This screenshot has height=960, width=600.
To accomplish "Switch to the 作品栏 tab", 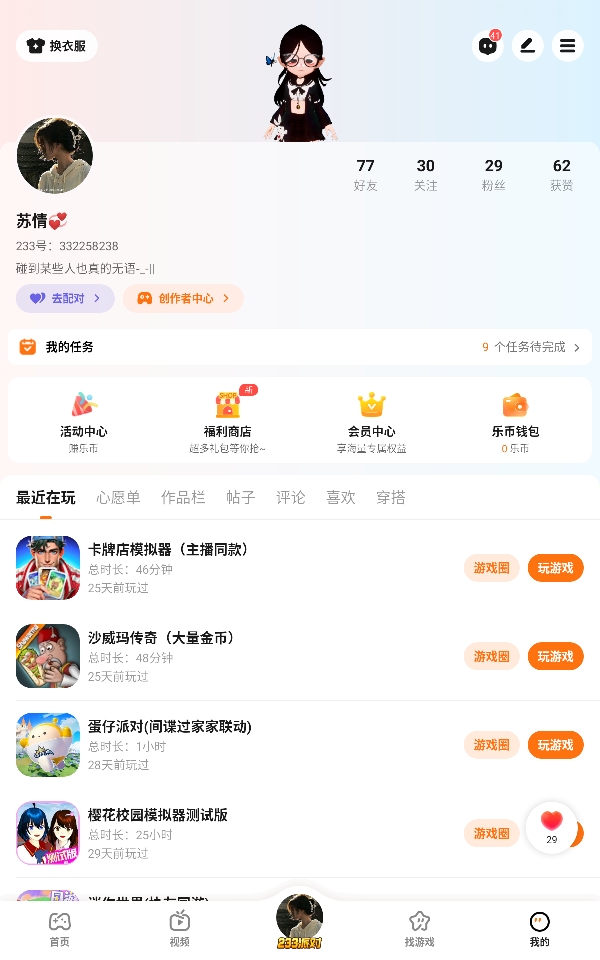I will 183,497.
